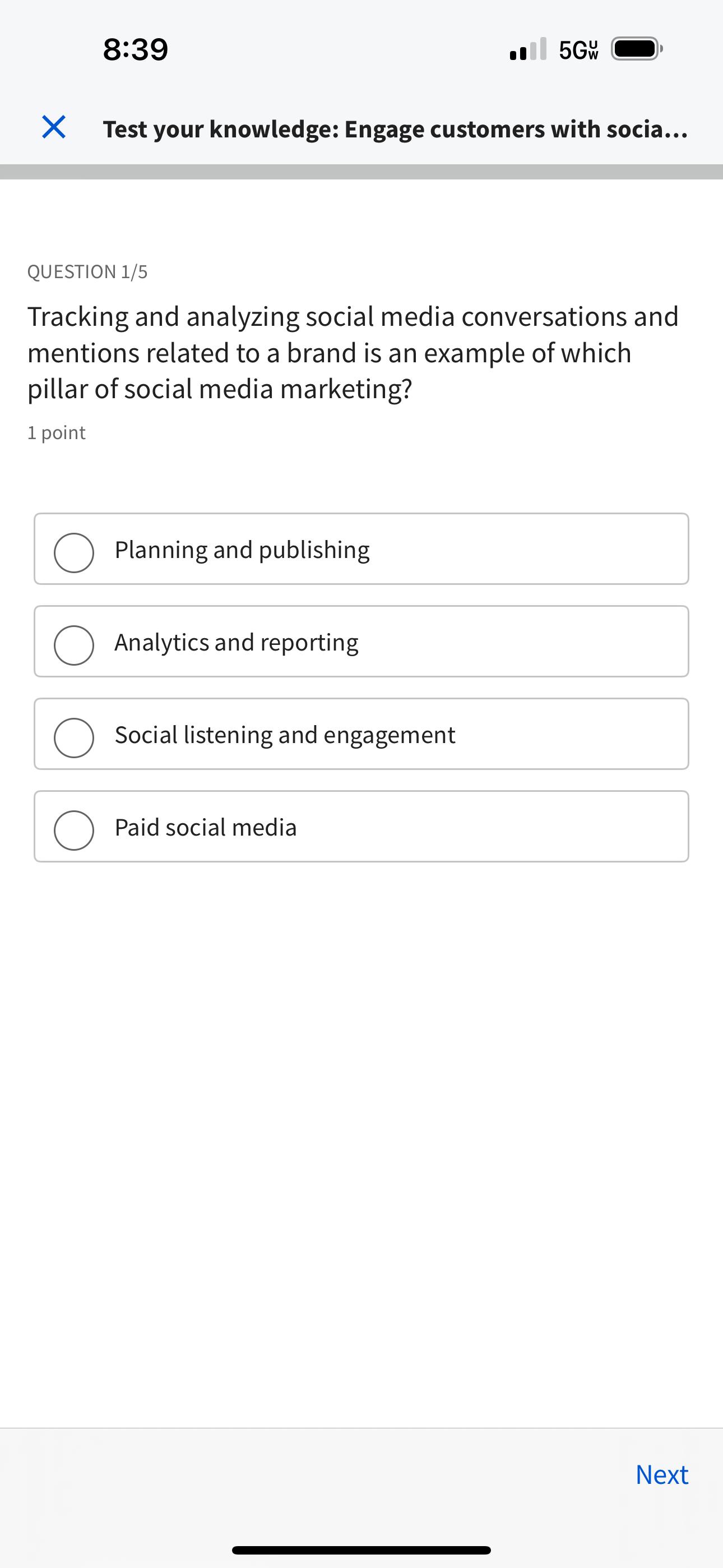Tap QUESTION 1/5 label
The width and height of the screenshot is (723, 1568).
(89, 271)
